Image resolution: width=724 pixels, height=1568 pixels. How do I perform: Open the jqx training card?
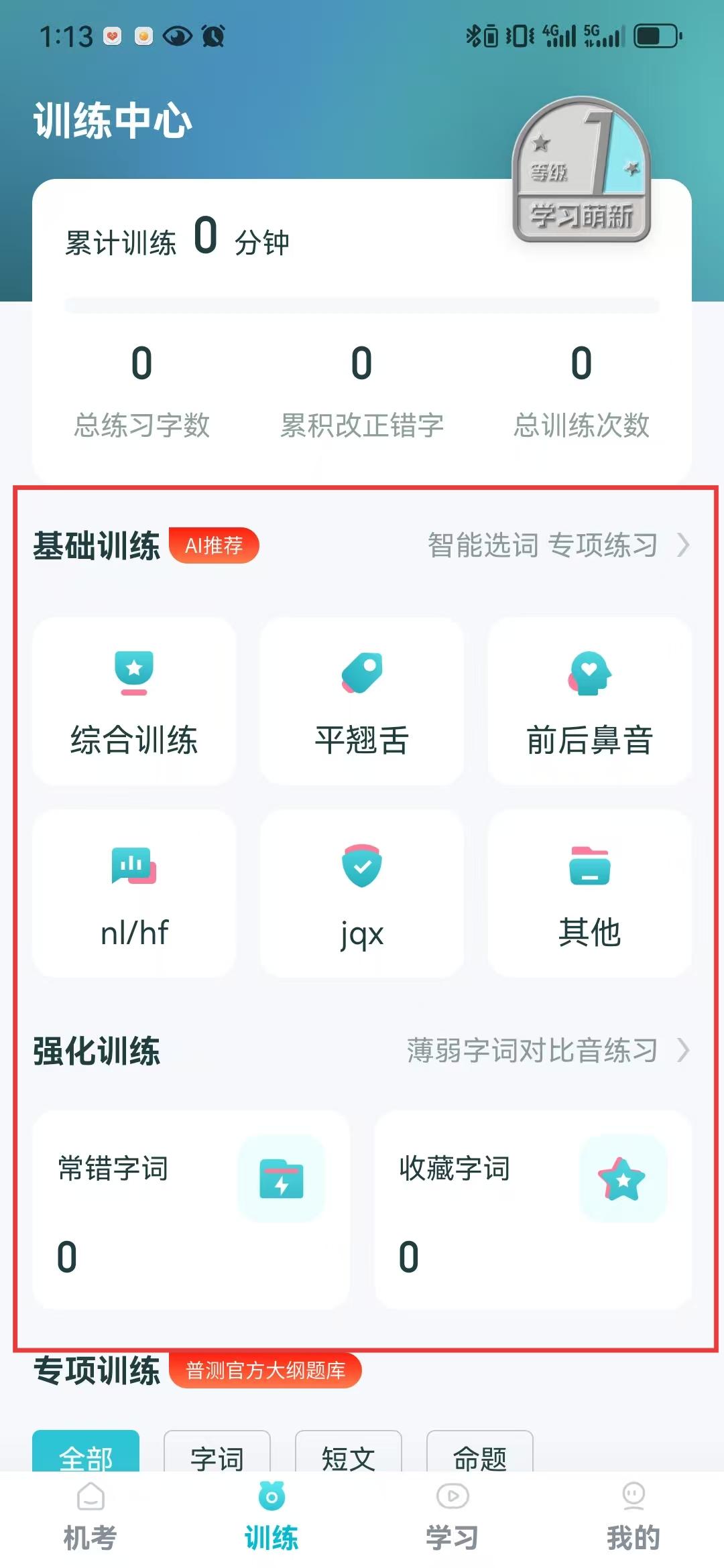pos(362,893)
